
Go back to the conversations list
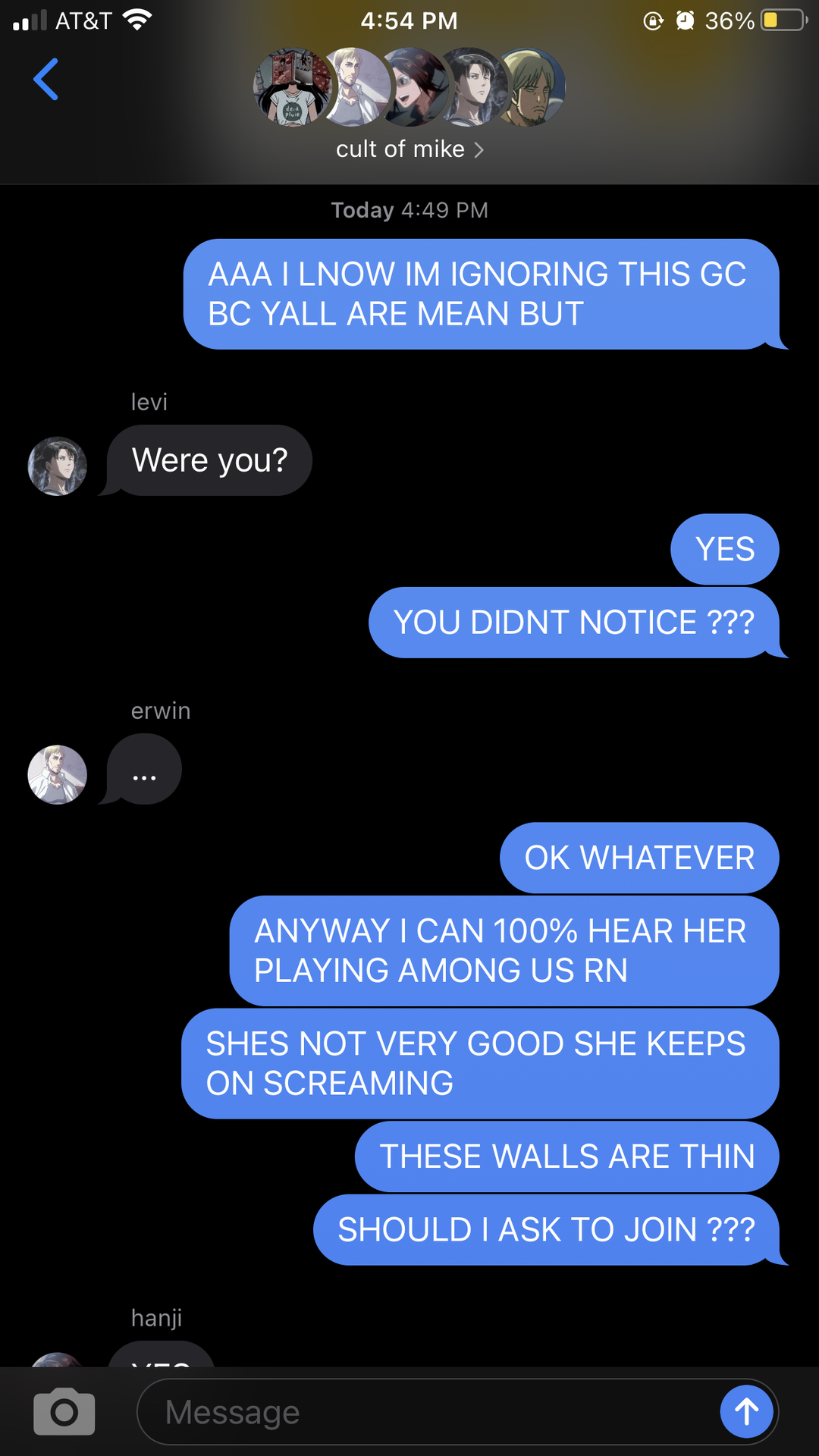[45, 79]
